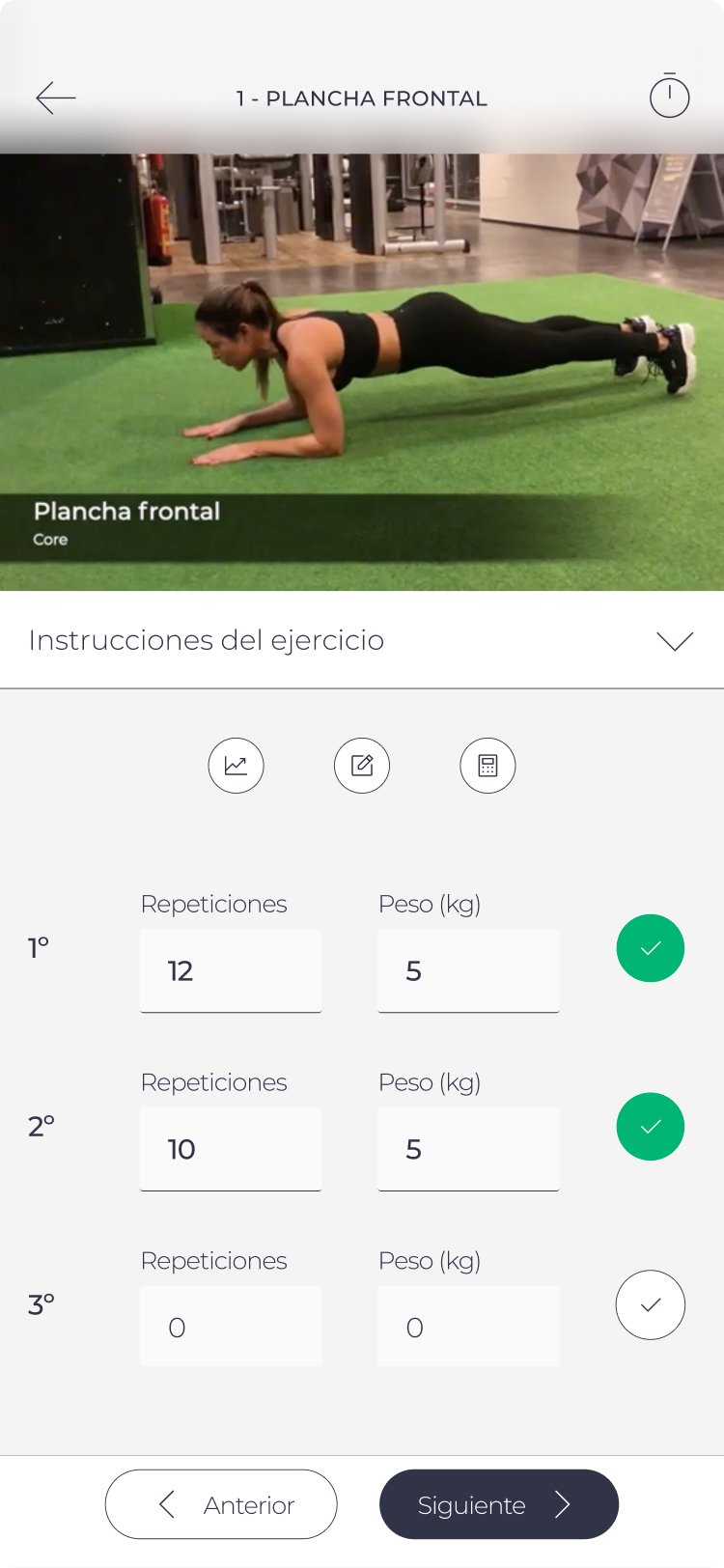This screenshot has height=1568, width=724.
Task: Go to the Anterior exercise
Action: click(x=221, y=1504)
